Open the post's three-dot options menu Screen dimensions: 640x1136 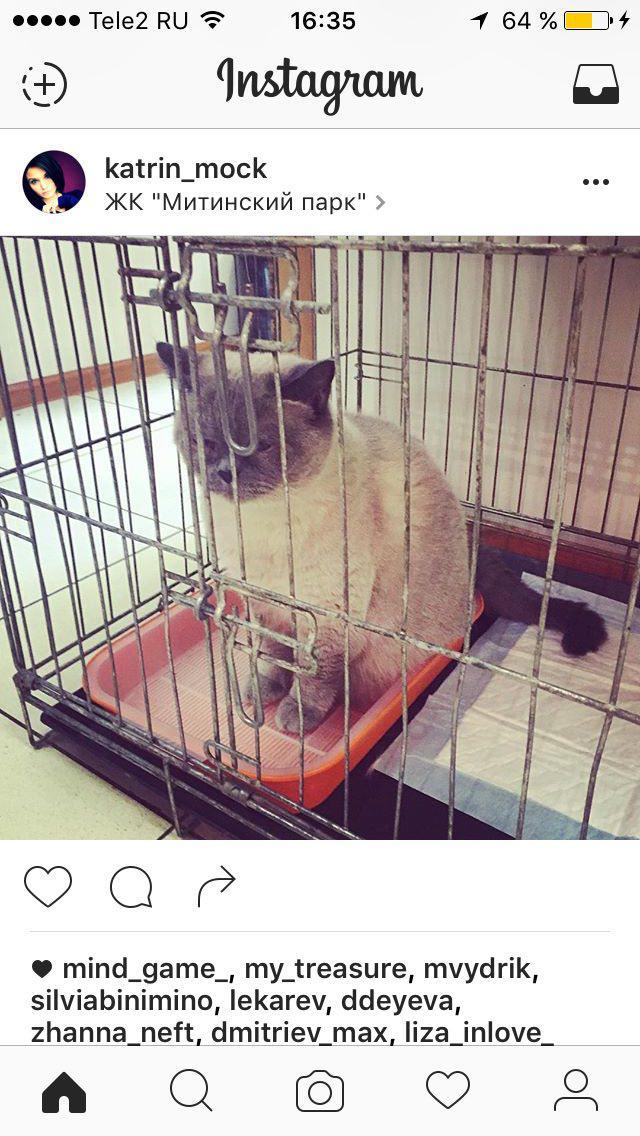coord(595,182)
